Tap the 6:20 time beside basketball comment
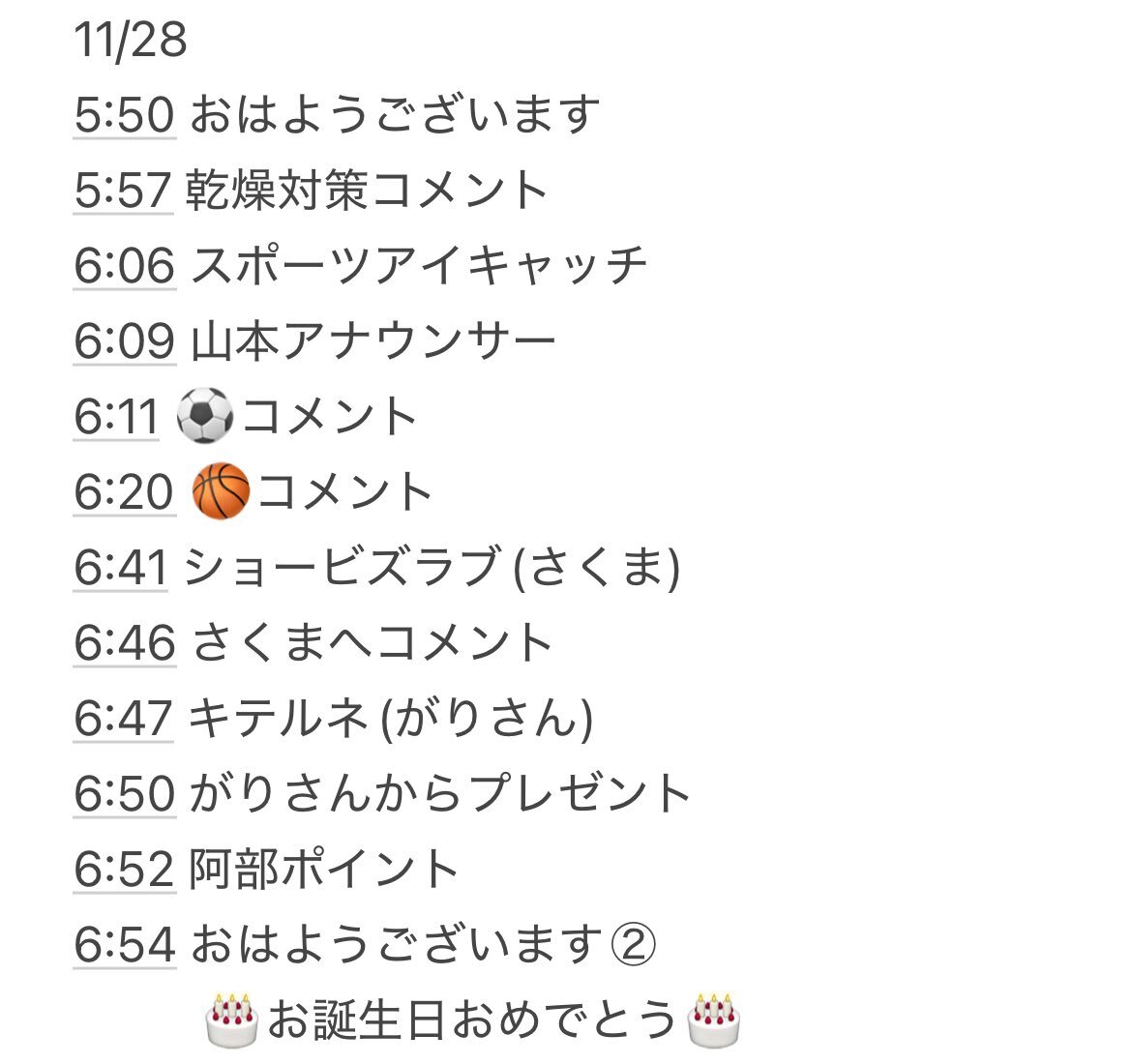Image resolution: width=1132 pixels, height=1064 pixels. pyautogui.click(x=124, y=492)
